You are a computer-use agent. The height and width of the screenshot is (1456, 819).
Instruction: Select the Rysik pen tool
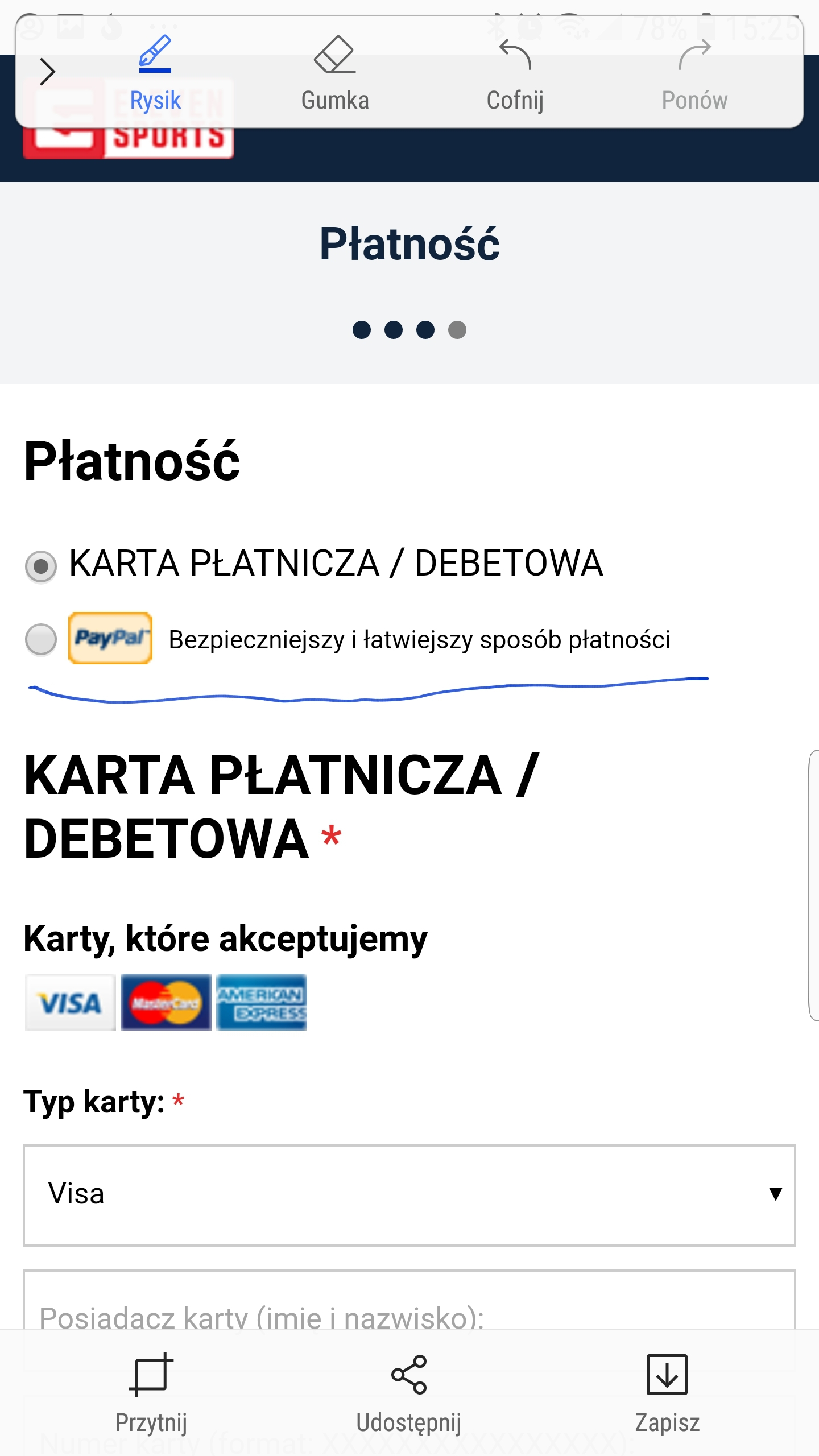coord(155,72)
